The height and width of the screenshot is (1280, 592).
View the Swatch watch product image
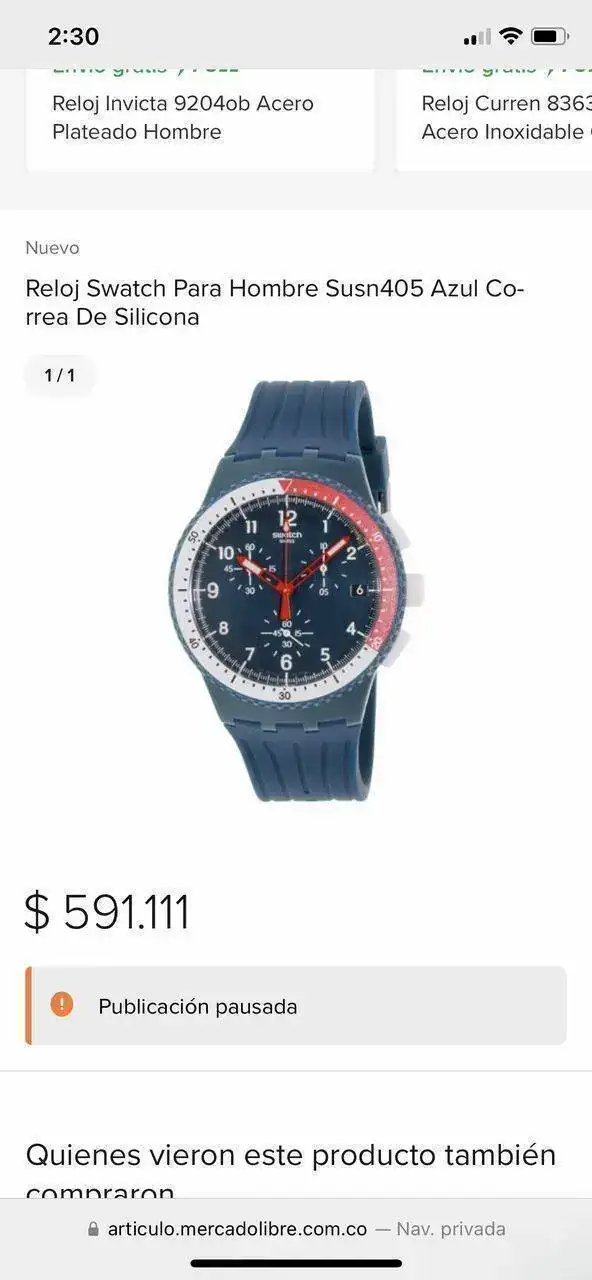coord(296,589)
